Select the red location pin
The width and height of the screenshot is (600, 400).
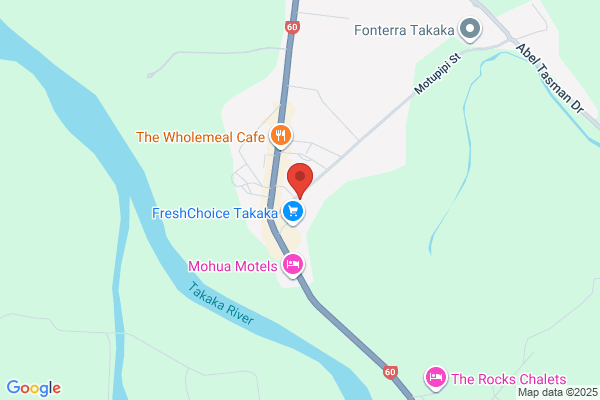click(x=300, y=180)
